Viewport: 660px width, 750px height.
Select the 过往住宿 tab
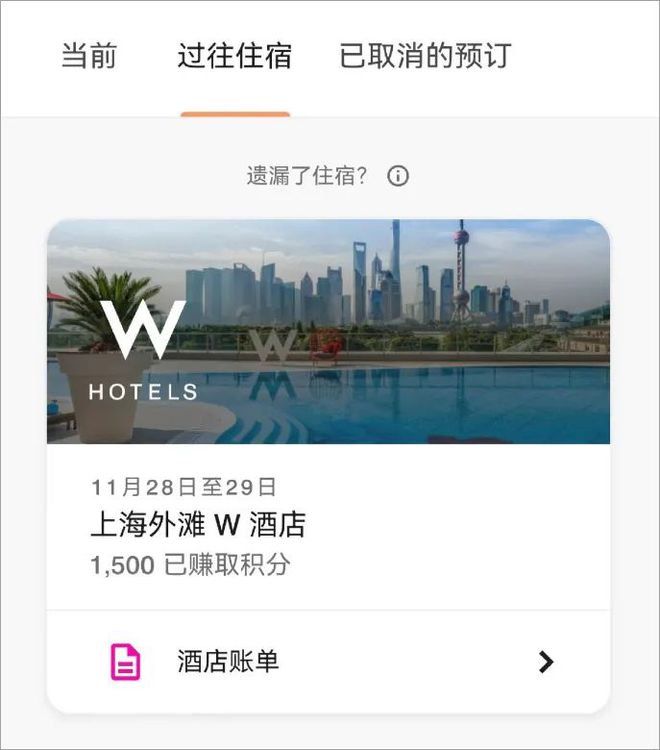[x=235, y=57]
